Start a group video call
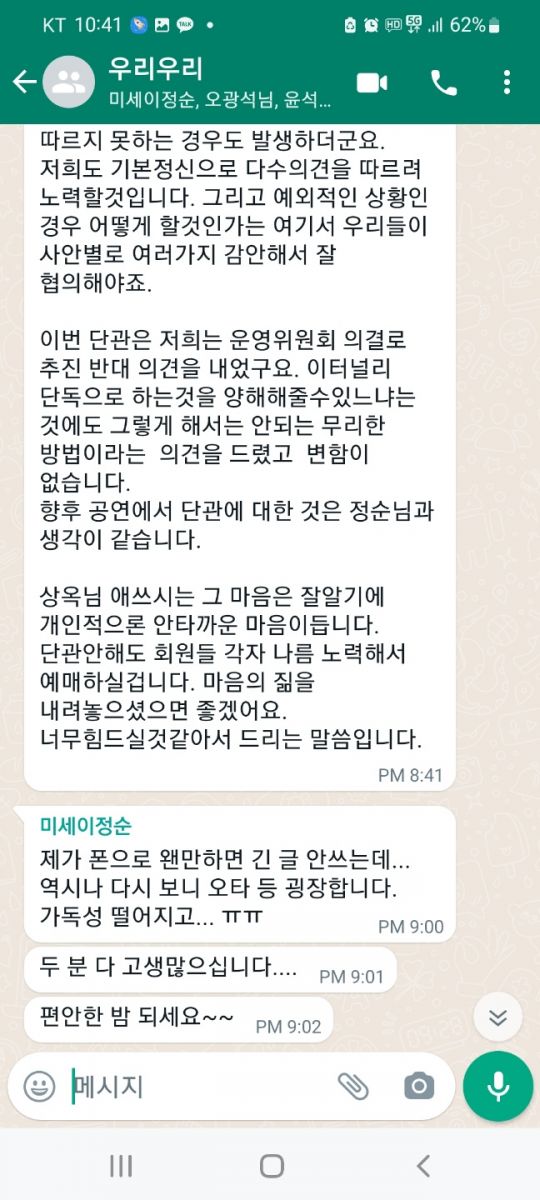This screenshot has width=540, height=1200. click(372, 83)
